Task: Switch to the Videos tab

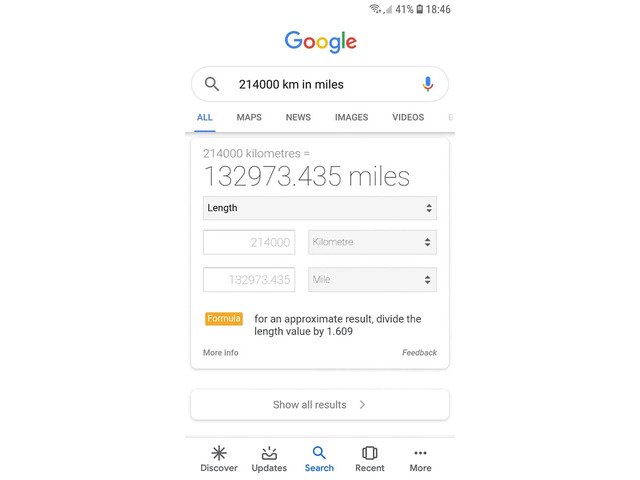Action: (x=408, y=117)
